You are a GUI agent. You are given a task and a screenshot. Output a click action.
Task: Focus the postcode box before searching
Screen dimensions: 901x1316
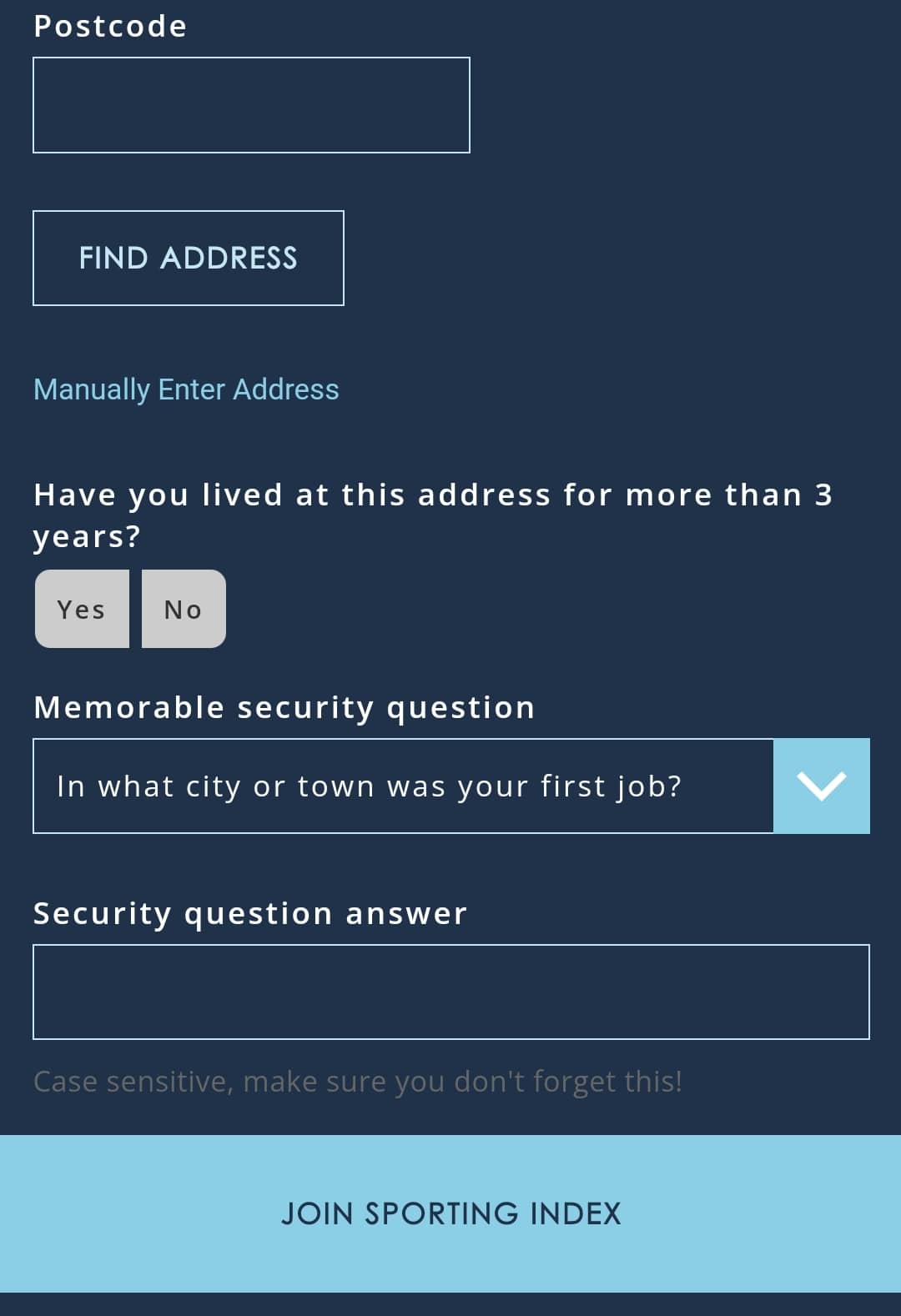(x=250, y=103)
